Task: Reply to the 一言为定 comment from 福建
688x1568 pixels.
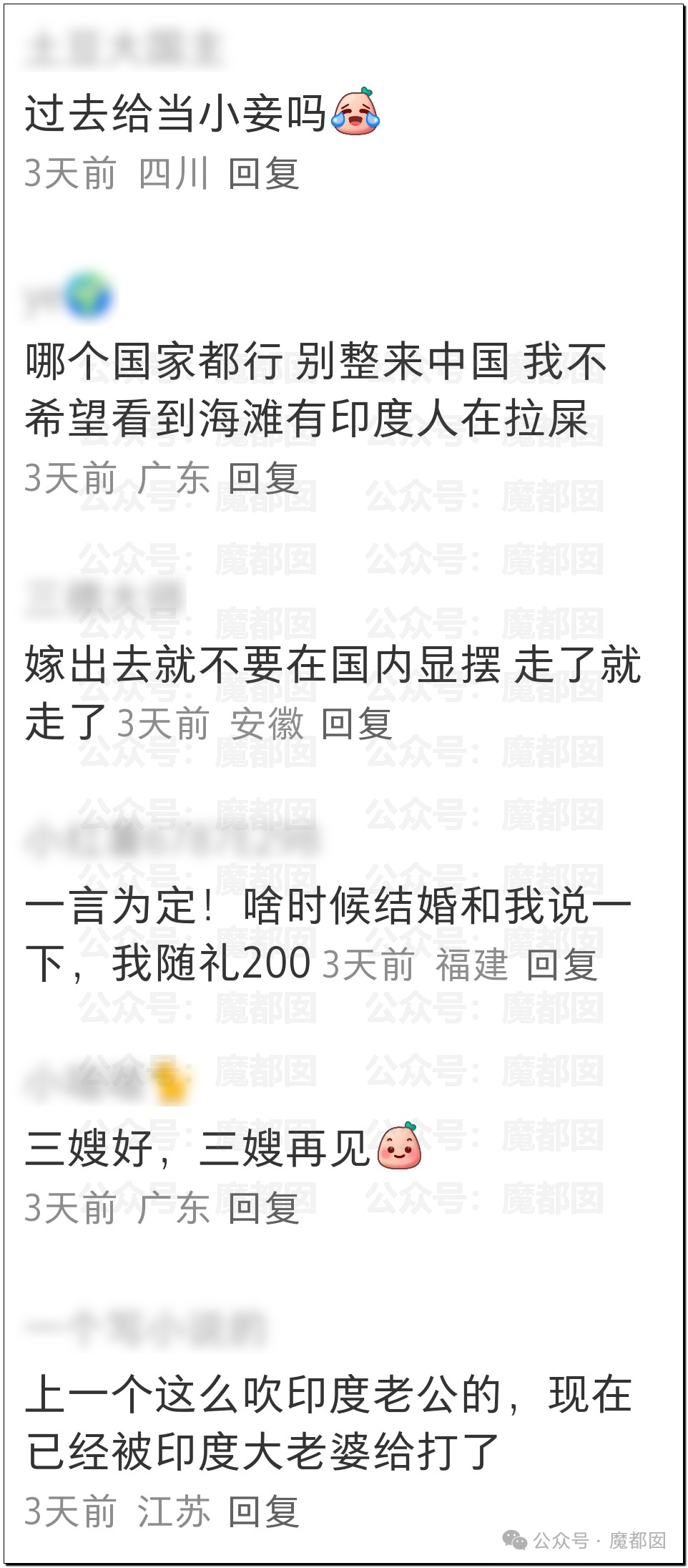Action: [561, 965]
